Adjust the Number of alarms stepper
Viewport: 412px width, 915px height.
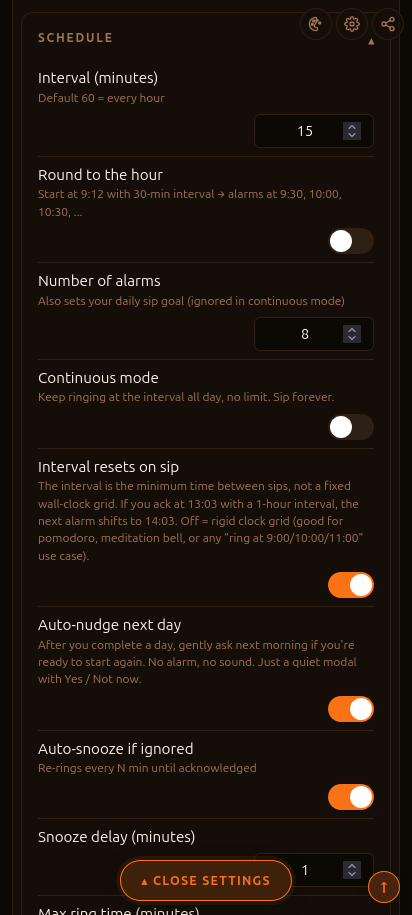[x=352, y=334]
